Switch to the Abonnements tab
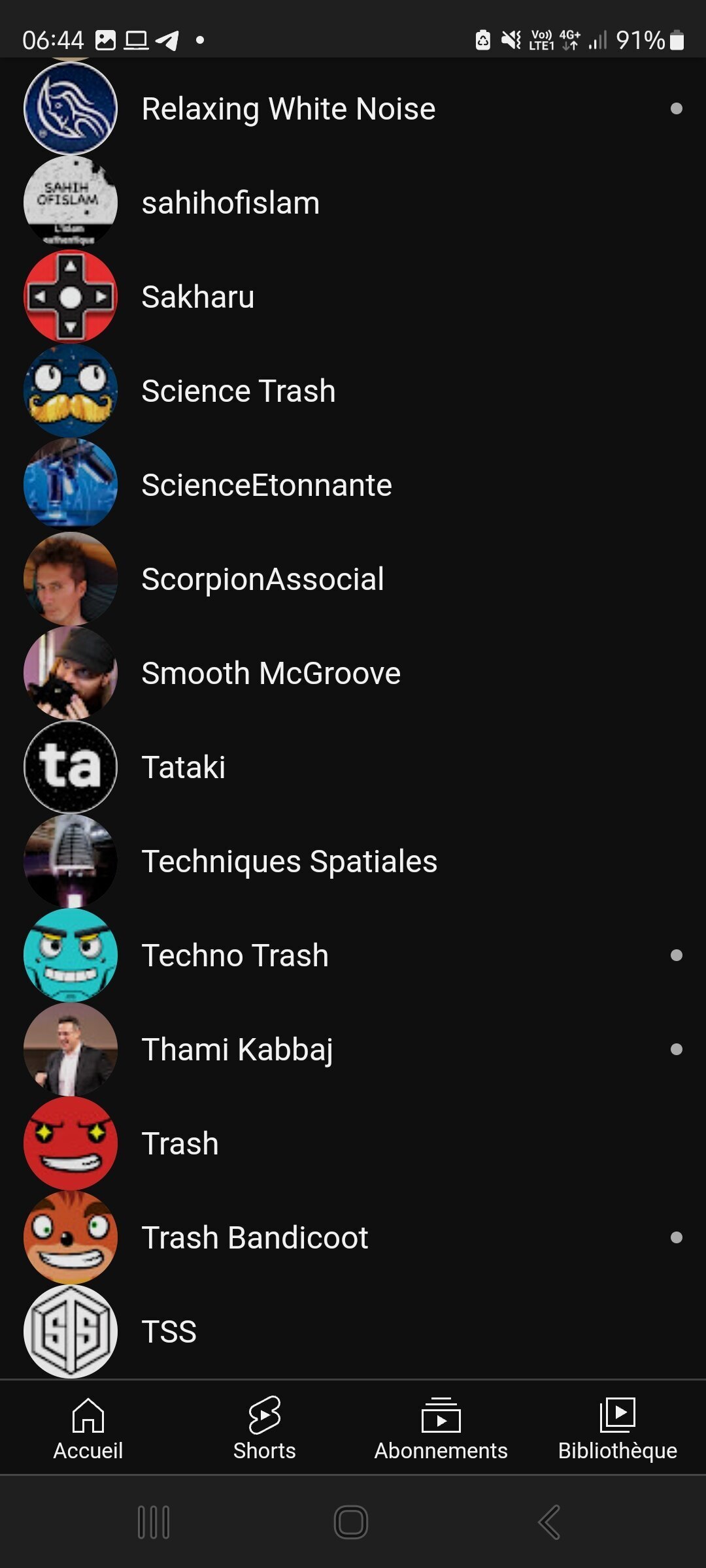 pos(441,1428)
